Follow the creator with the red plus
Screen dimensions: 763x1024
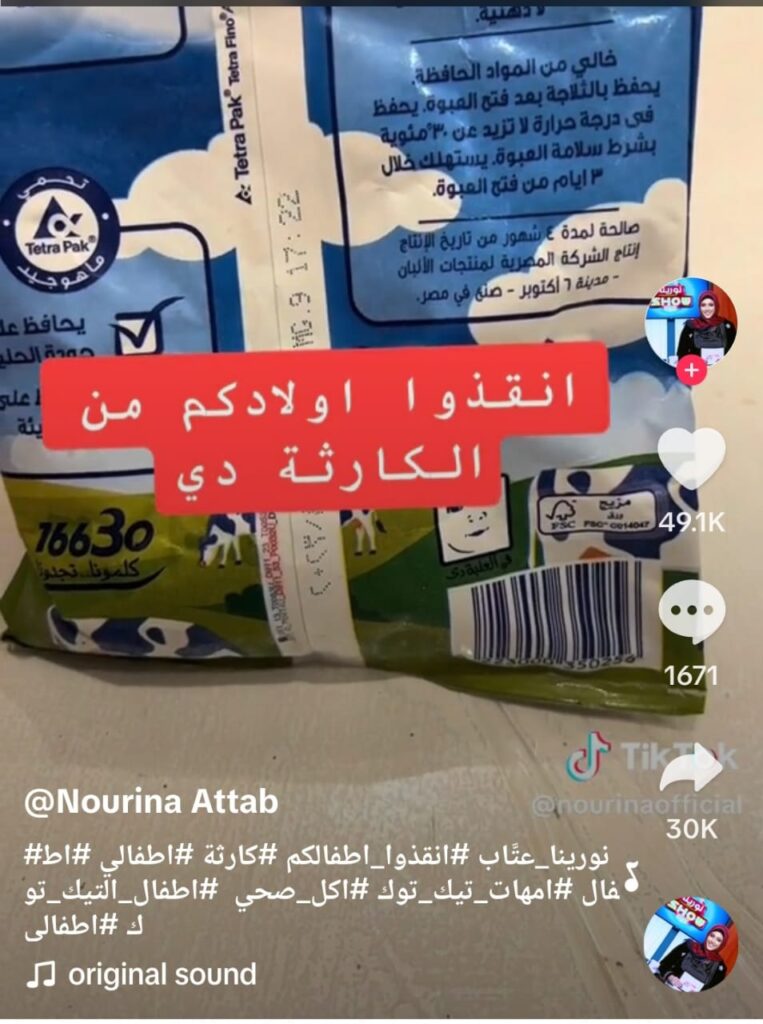coord(691,371)
